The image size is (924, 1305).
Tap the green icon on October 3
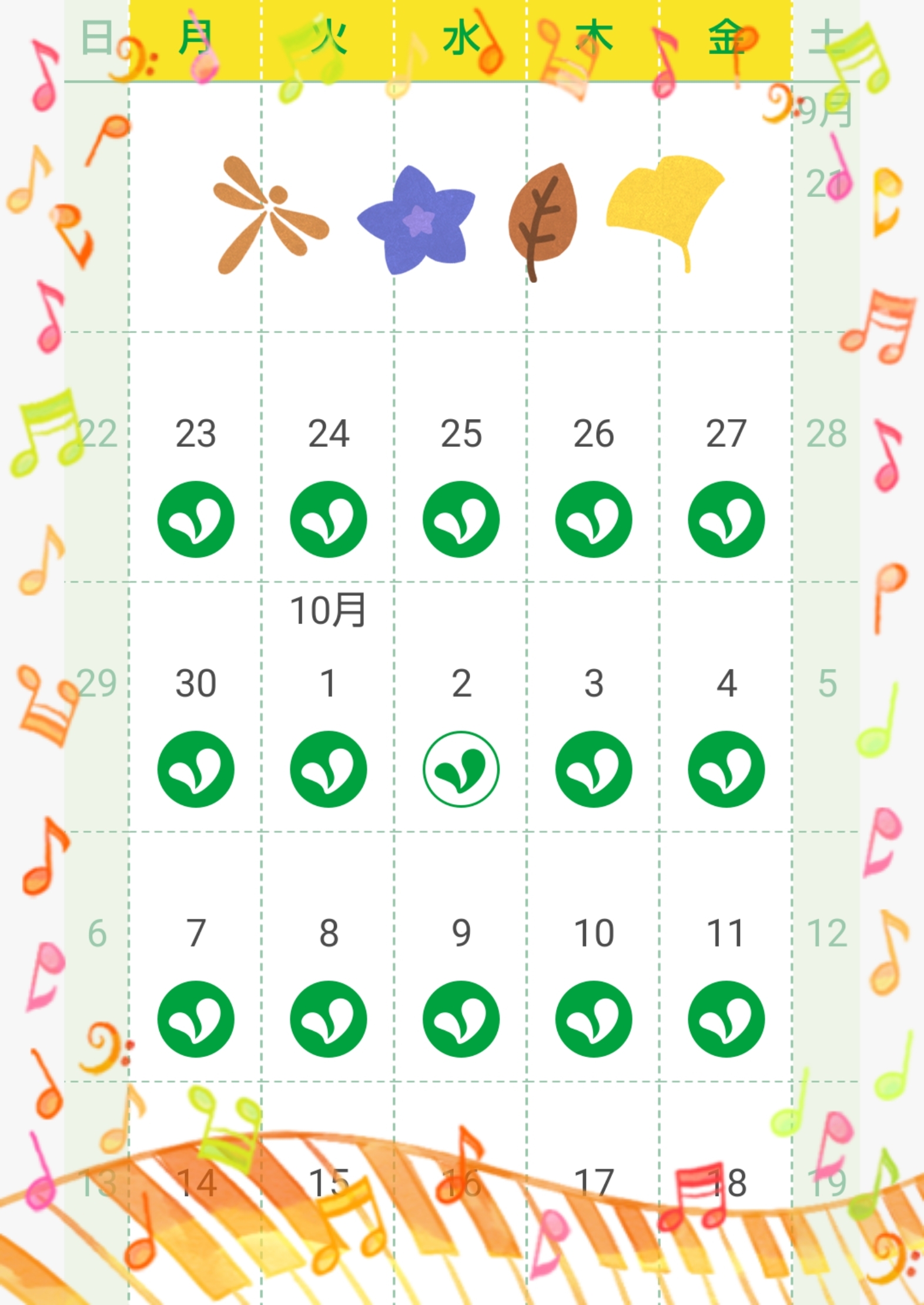[x=594, y=769]
